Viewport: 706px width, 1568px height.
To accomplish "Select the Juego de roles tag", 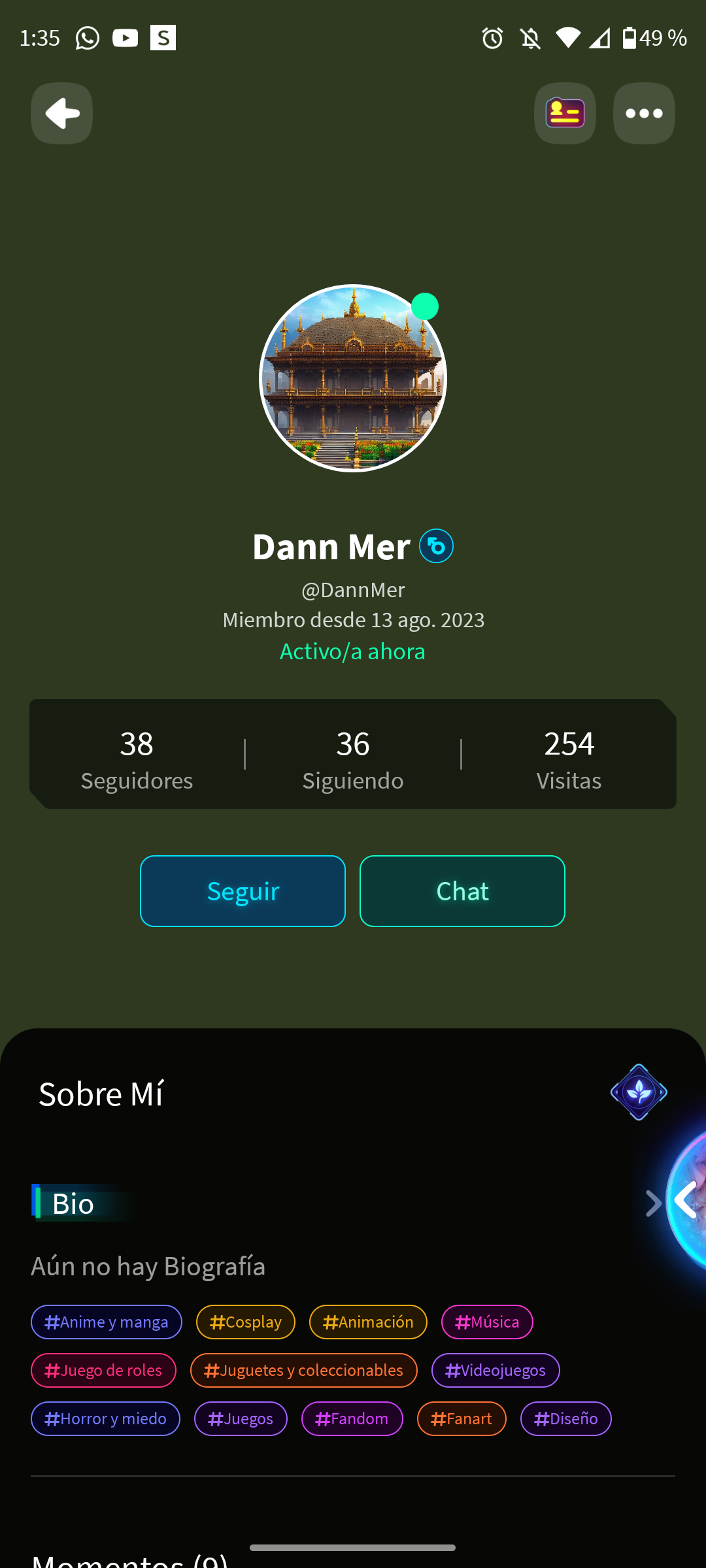I will 103,1370.
